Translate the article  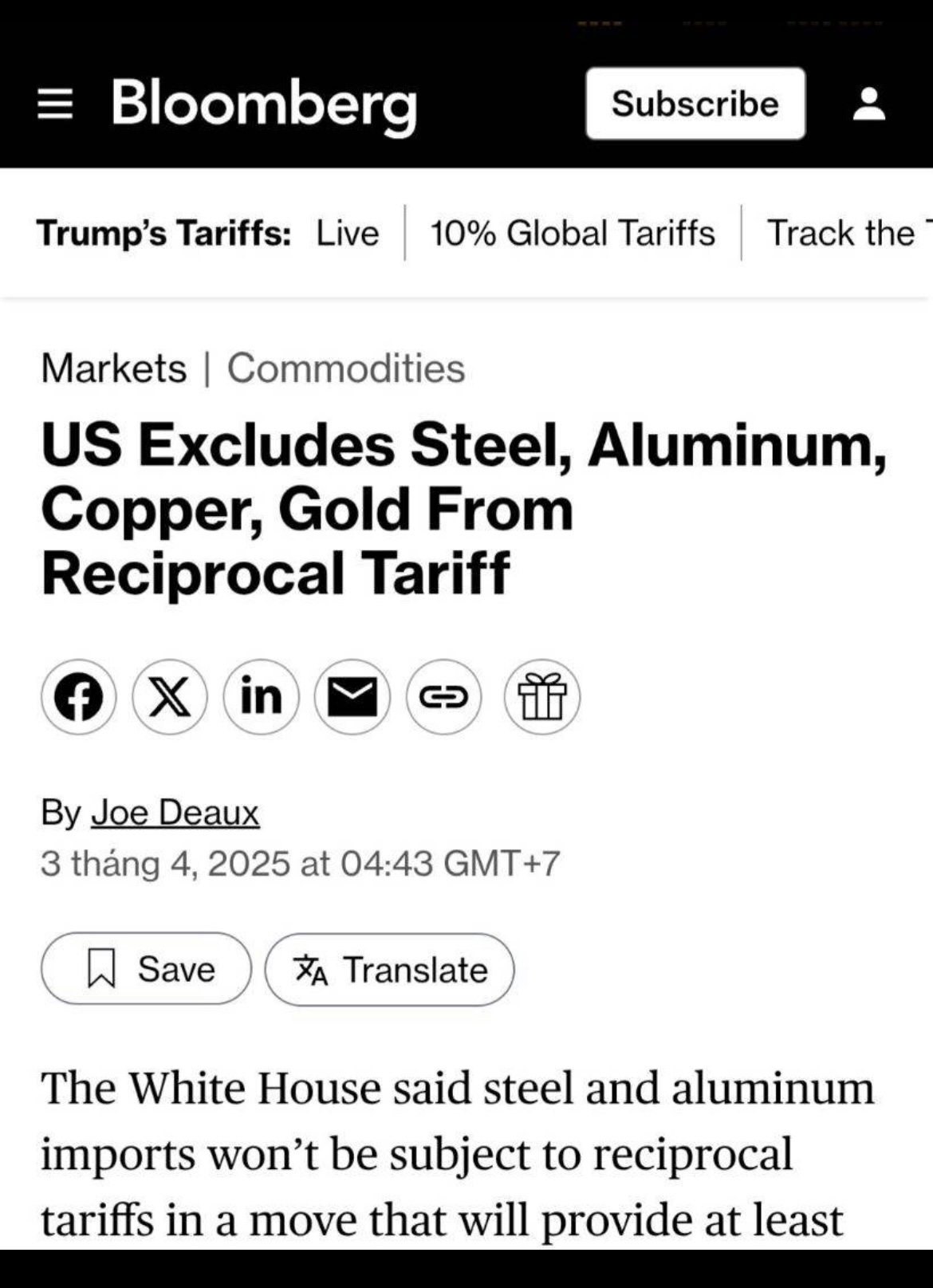click(x=389, y=969)
